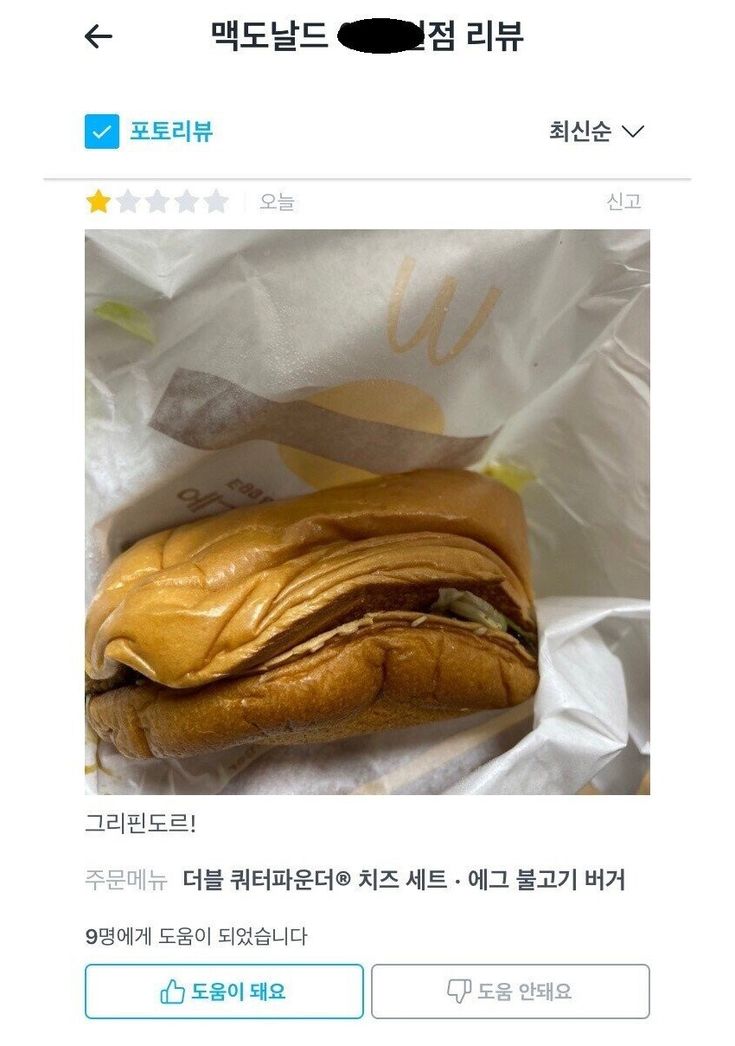Mark the review as helpful with 도움이 돼요

[224, 991]
